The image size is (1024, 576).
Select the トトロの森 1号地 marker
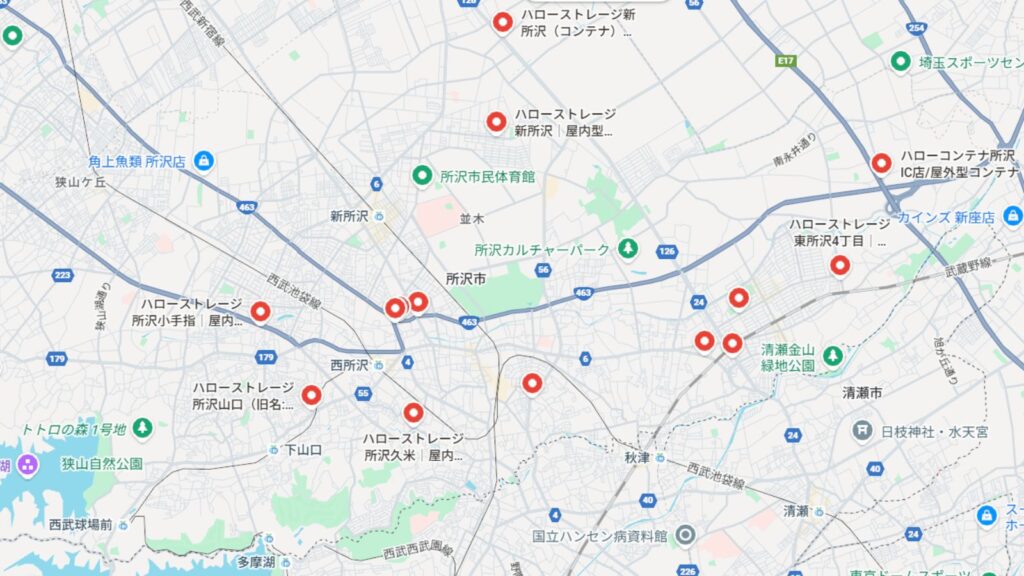[x=142, y=428]
